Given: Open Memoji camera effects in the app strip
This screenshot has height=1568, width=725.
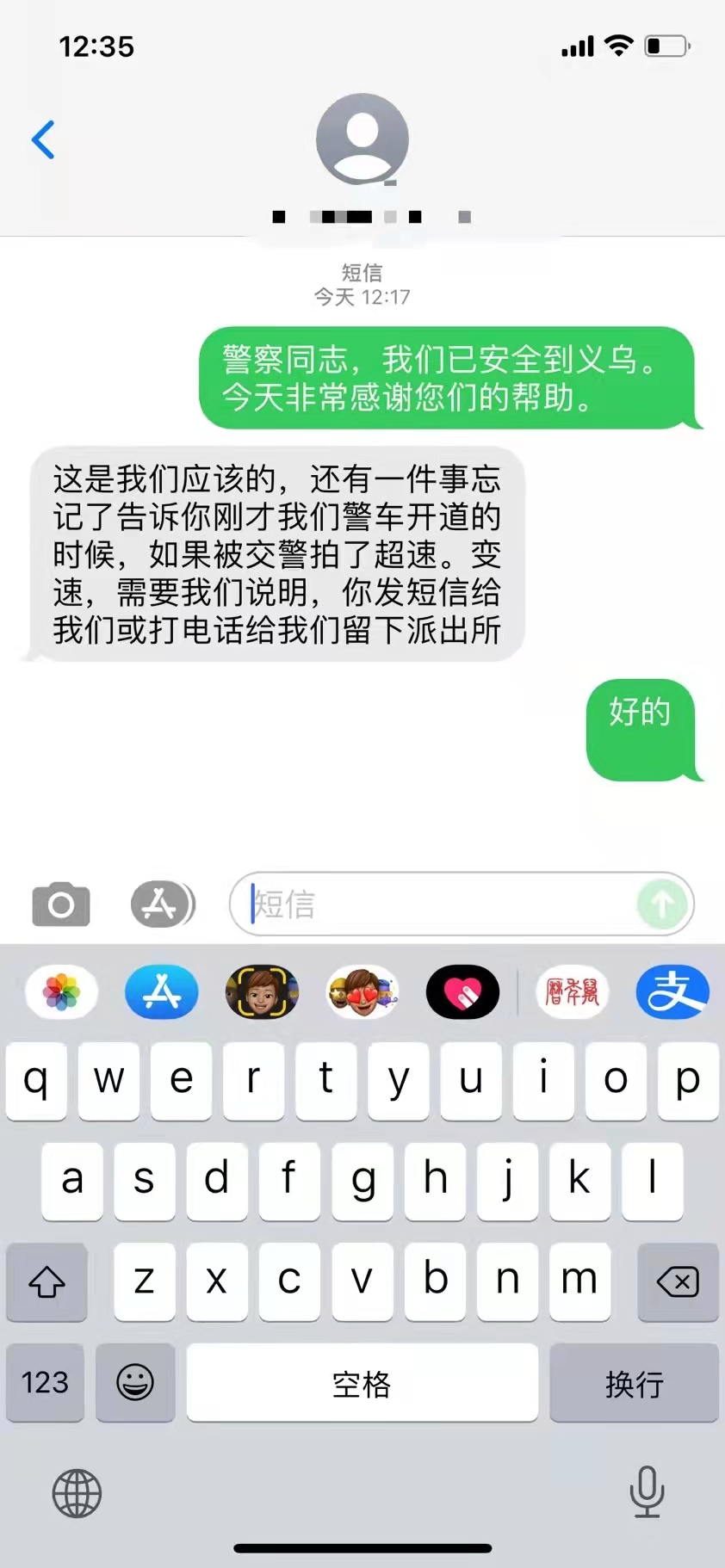Looking at the screenshot, I should (262, 992).
